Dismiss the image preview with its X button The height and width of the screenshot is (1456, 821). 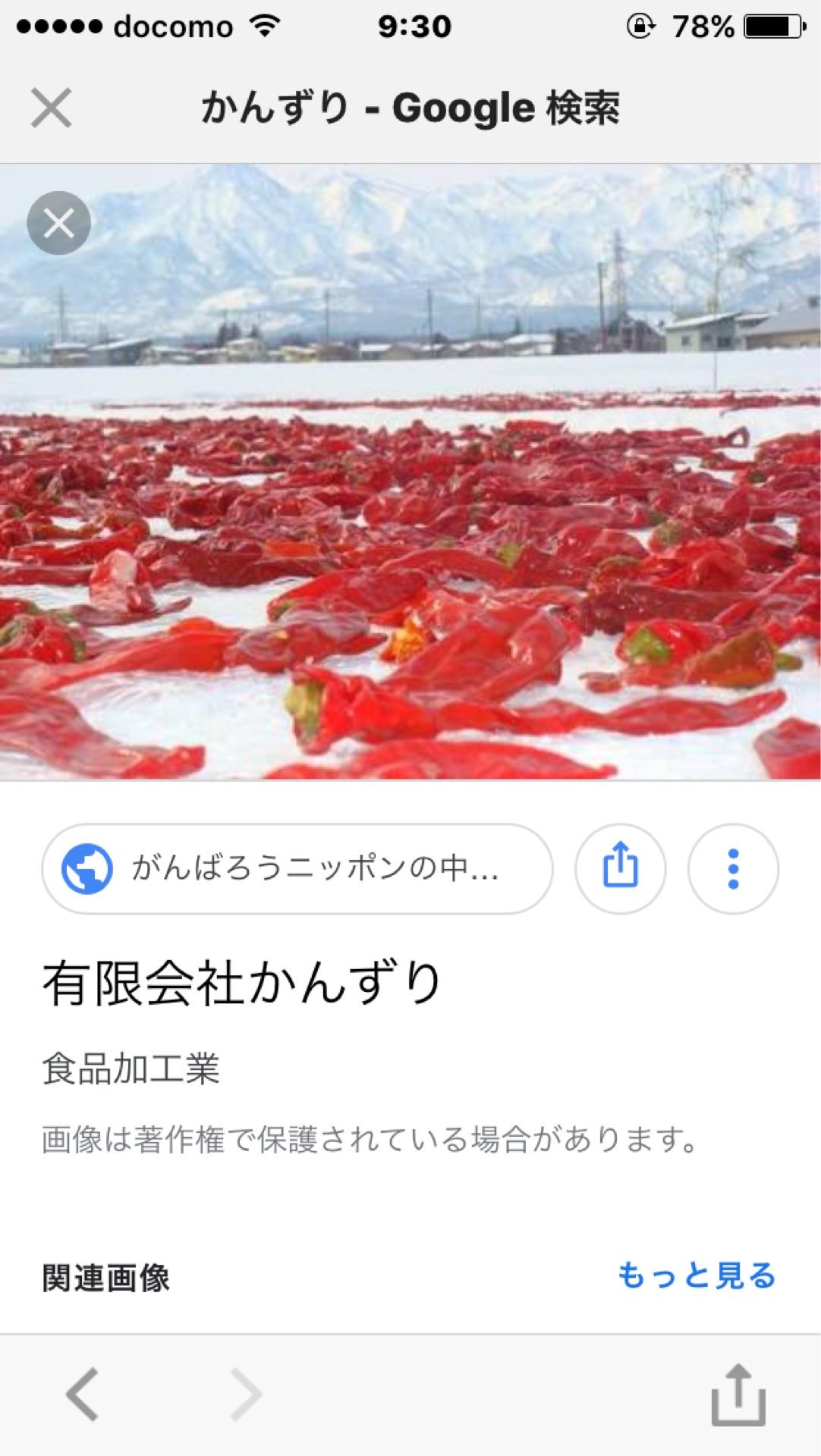[58, 221]
